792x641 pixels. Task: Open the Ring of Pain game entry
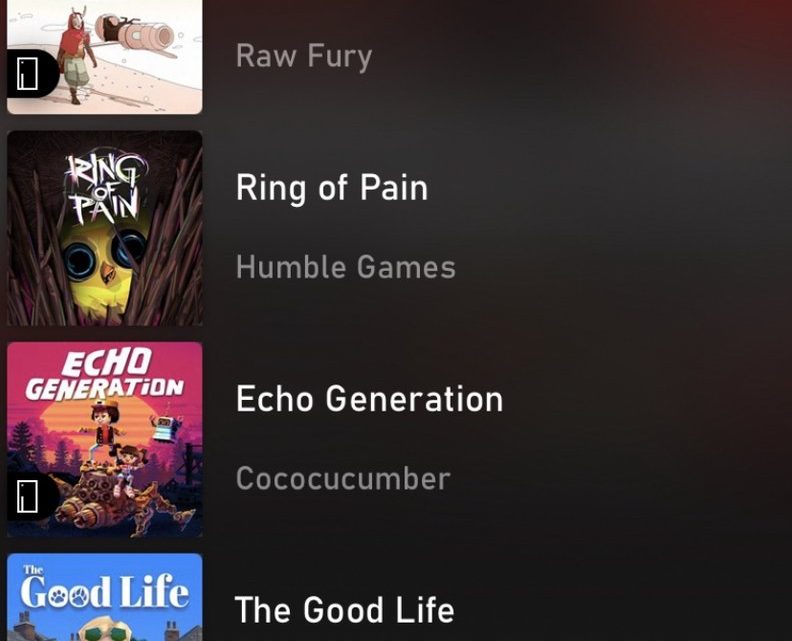pos(331,188)
